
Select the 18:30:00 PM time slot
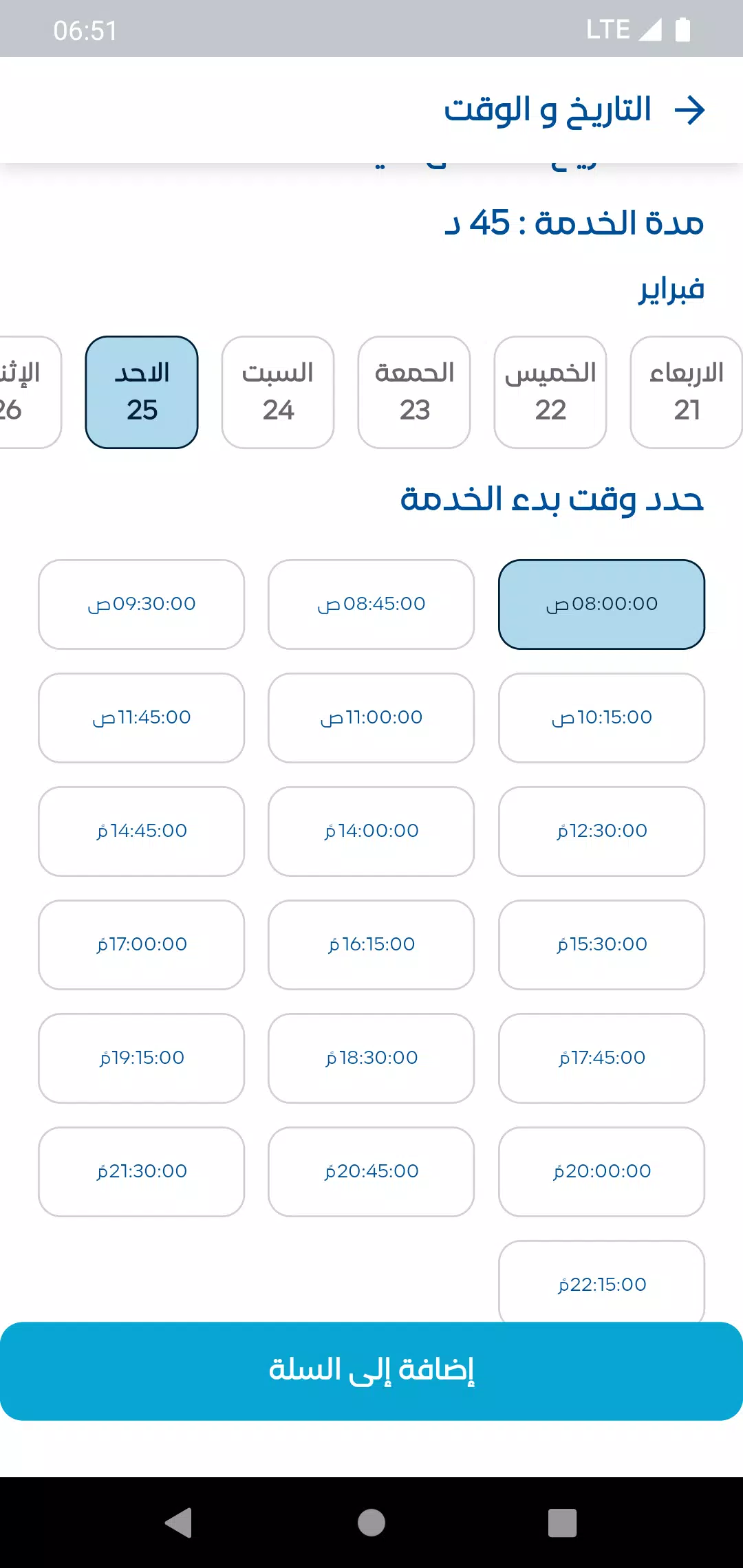click(371, 1058)
